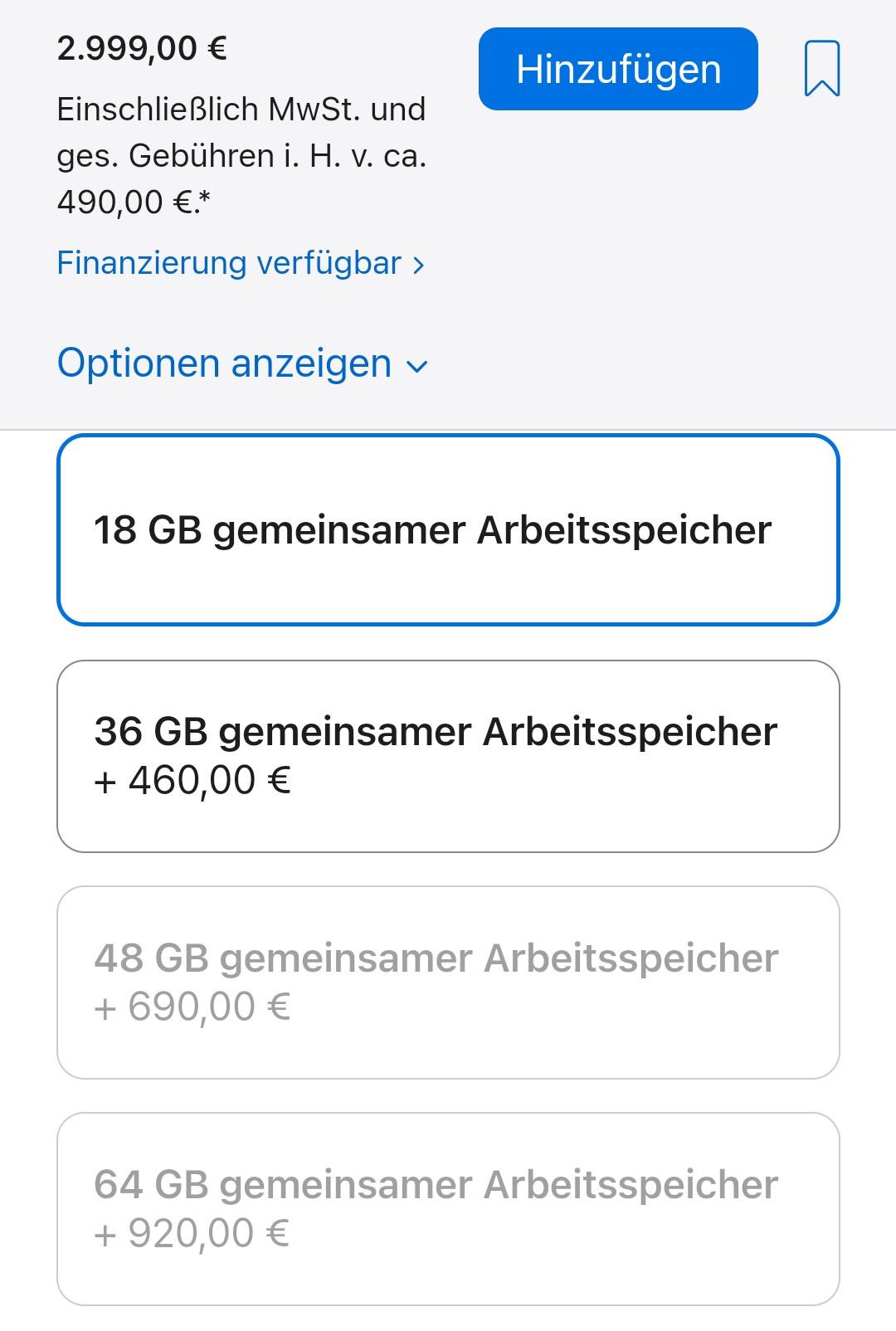This screenshot has height=1331, width=896.
Task: Expand Optionen anzeigen
Action: tap(242, 364)
